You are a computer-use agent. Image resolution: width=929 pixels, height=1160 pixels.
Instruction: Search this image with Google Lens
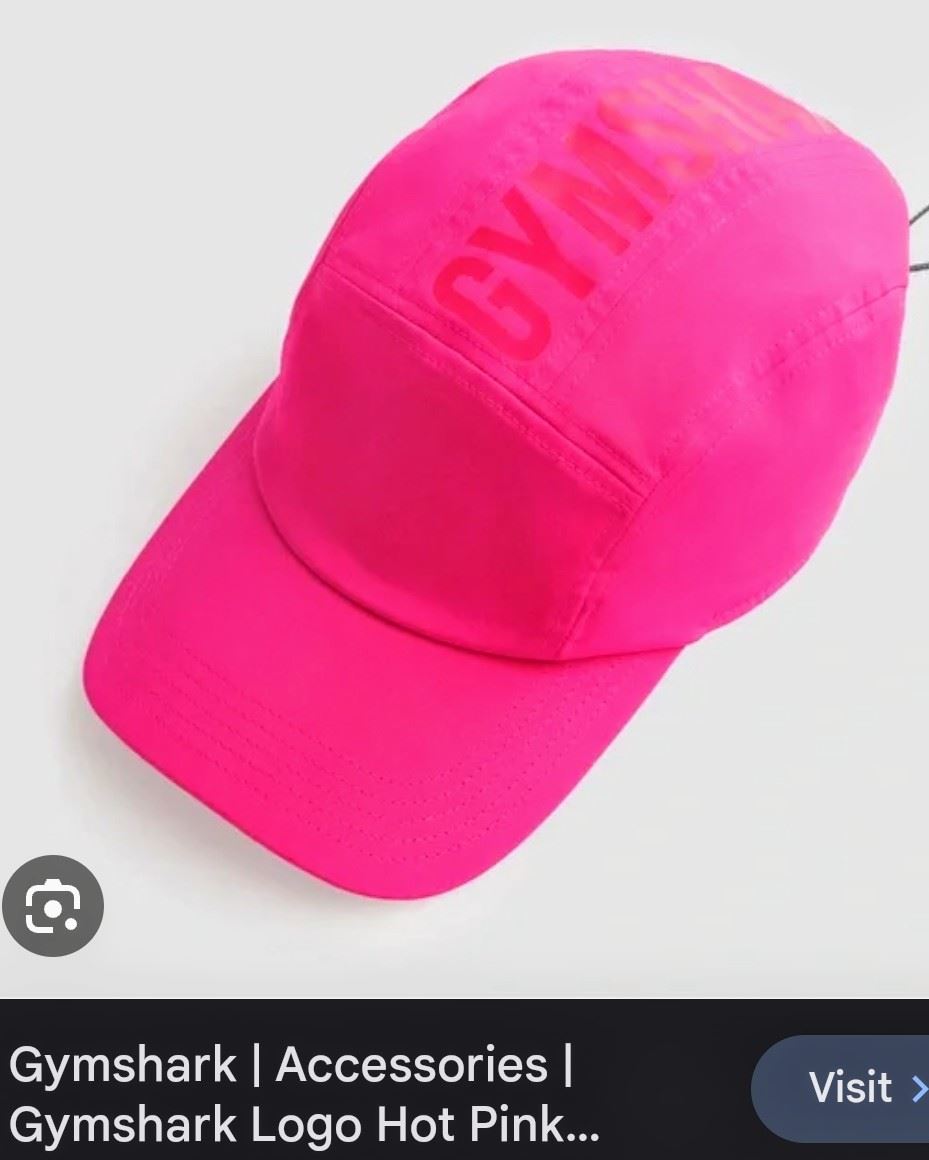(x=52, y=907)
